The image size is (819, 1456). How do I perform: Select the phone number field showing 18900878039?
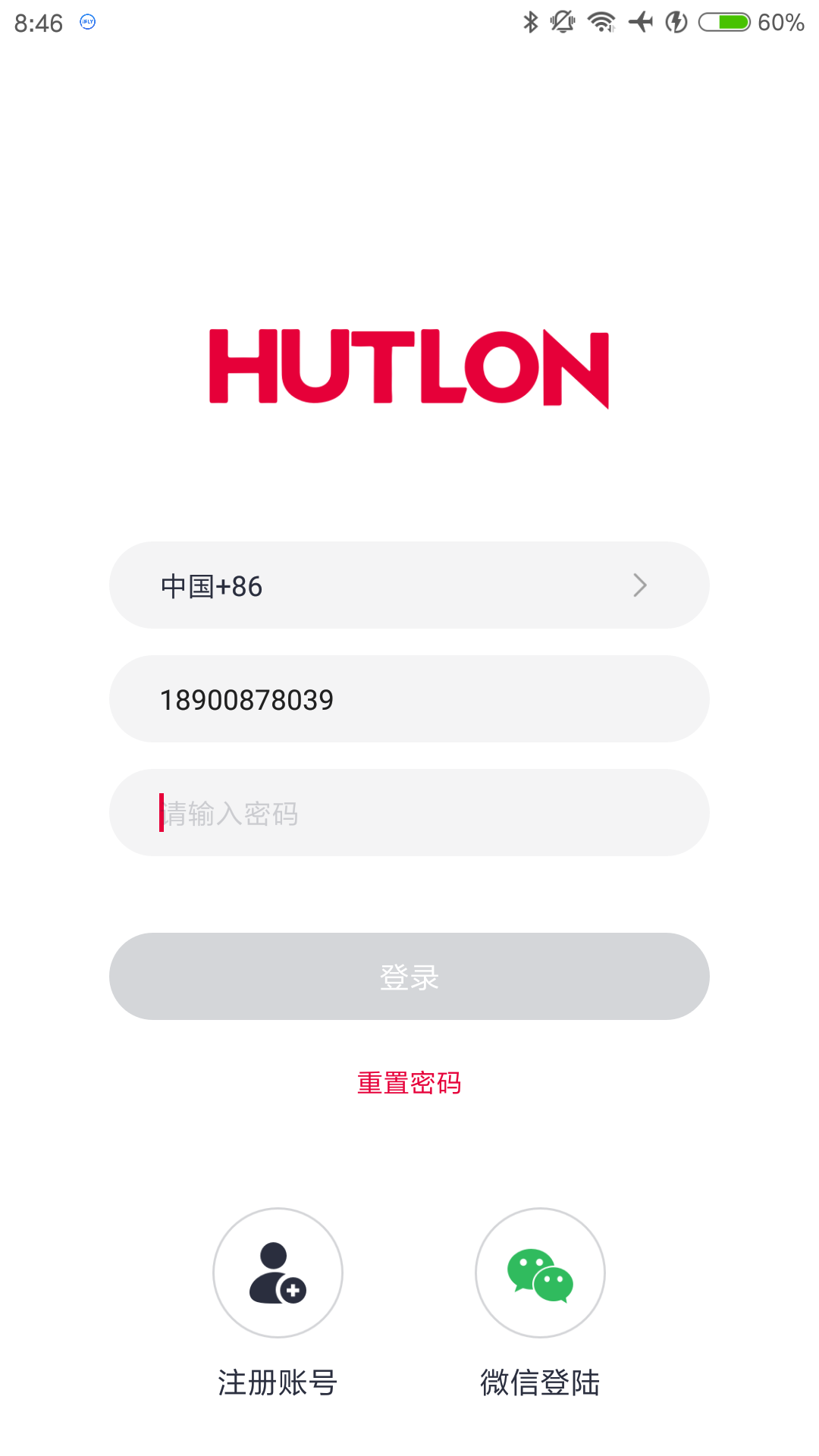pyautogui.click(x=409, y=698)
